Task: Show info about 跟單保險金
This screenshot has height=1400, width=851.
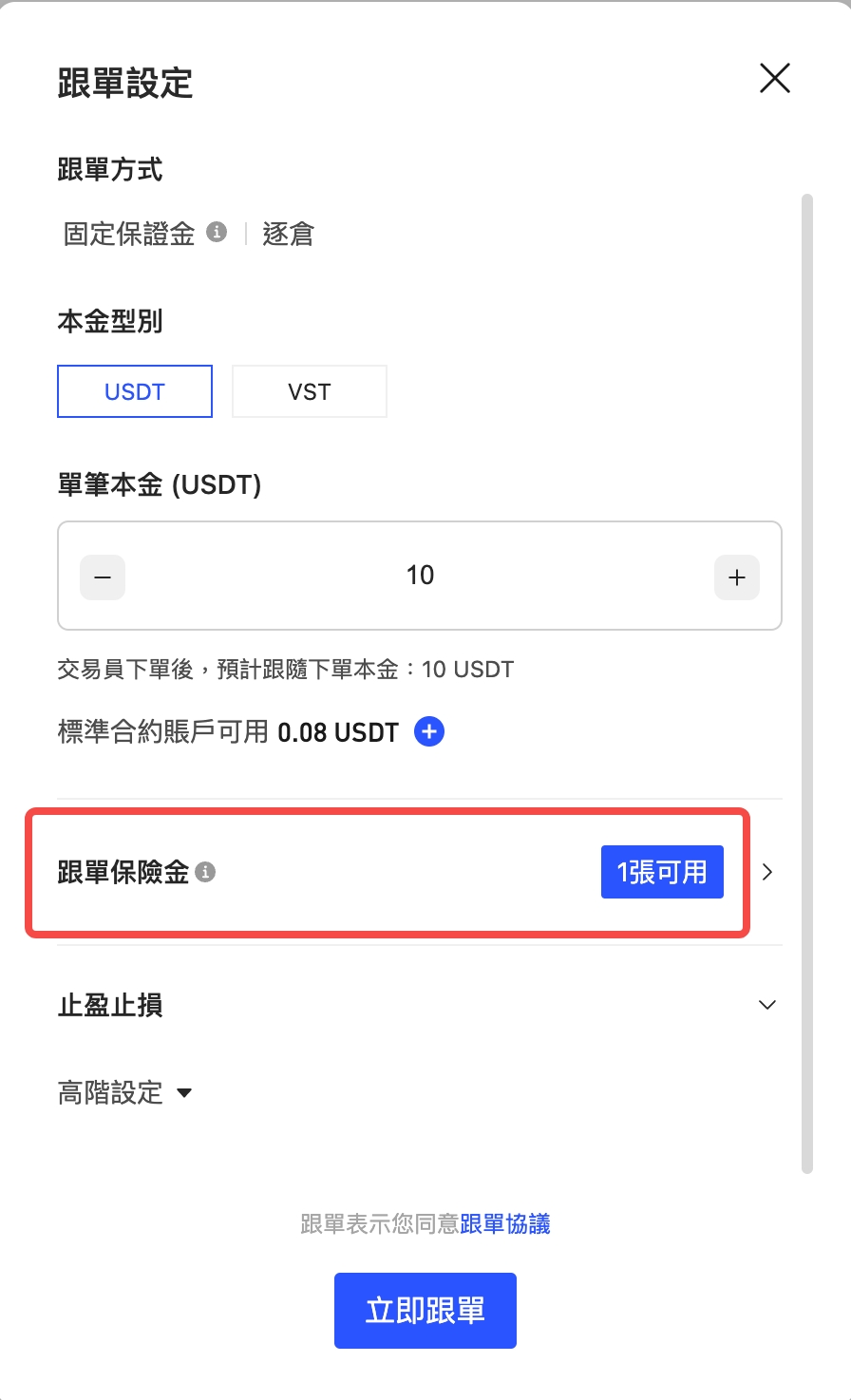Action: pyautogui.click(x=205, y=872)
